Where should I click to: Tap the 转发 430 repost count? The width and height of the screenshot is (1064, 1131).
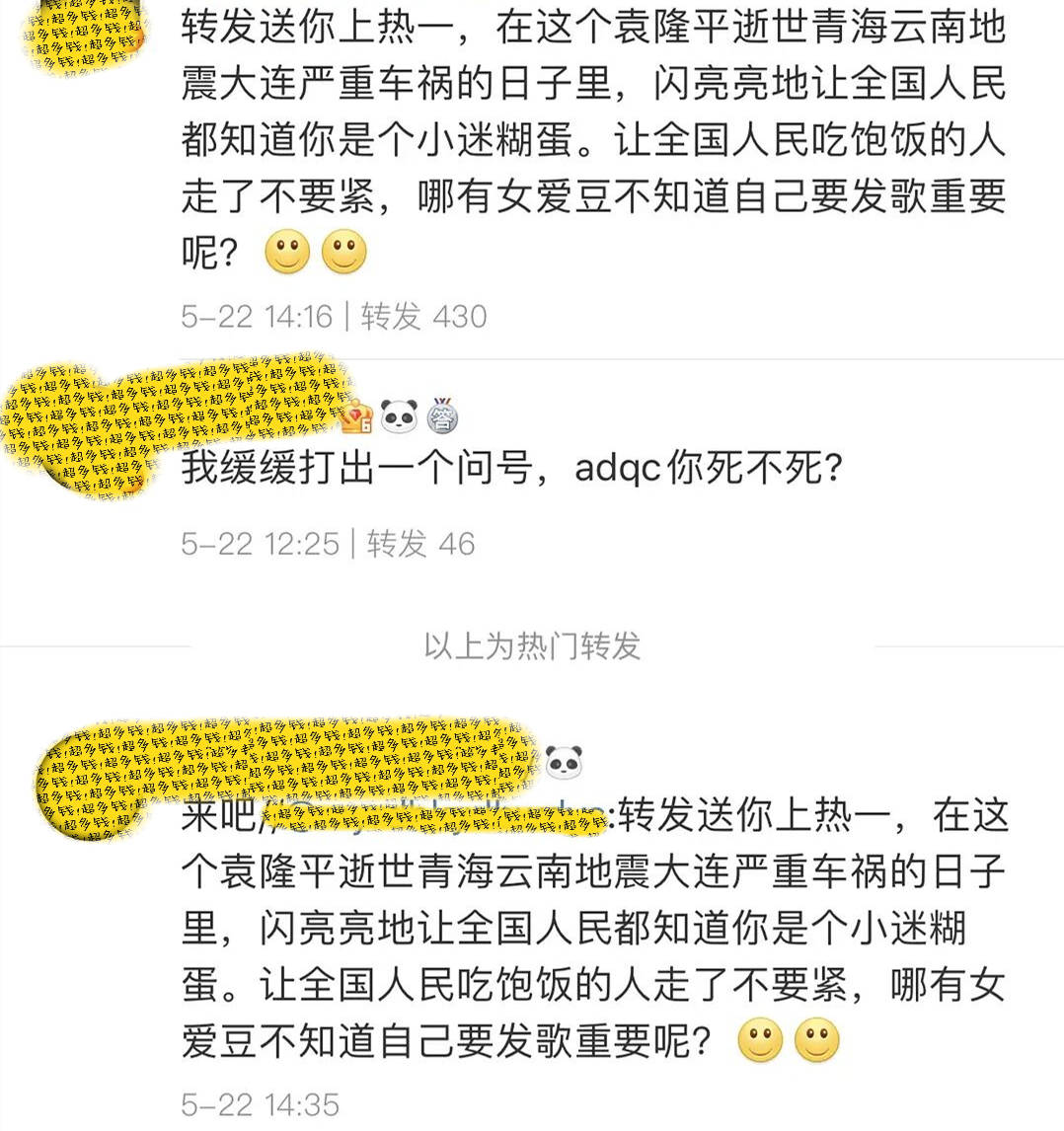[x=423, y=316]
